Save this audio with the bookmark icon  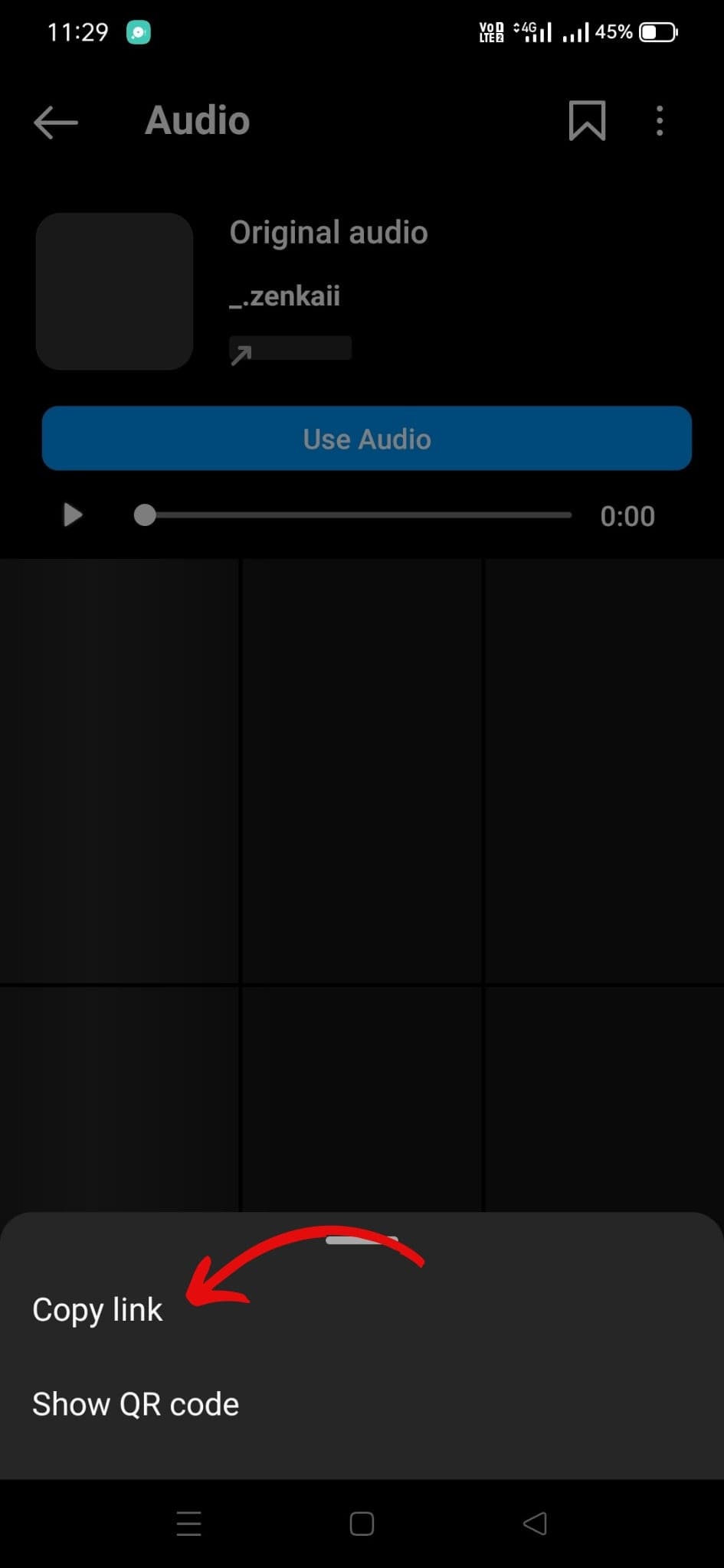tap(588, 121)
